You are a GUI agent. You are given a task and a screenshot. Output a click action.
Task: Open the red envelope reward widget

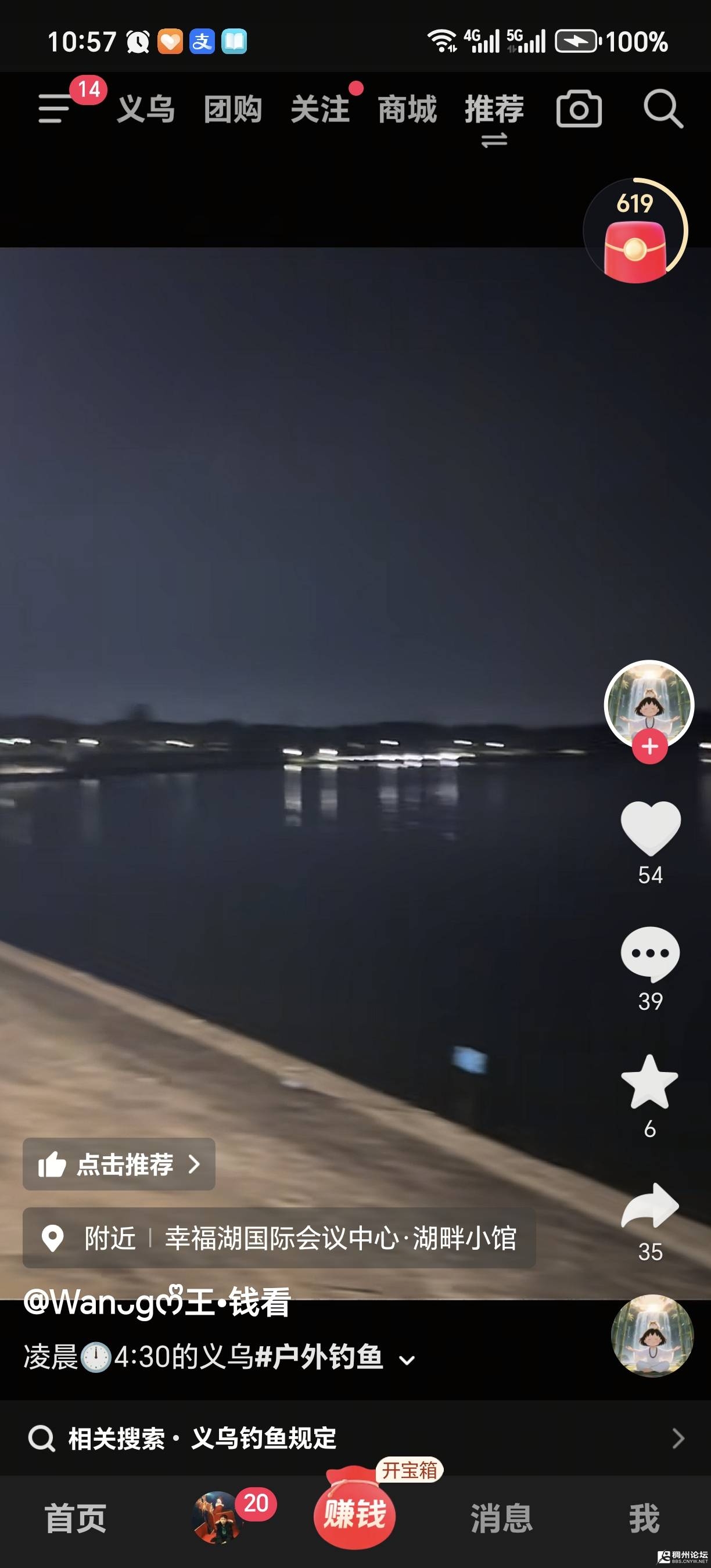tap(635, 232)
